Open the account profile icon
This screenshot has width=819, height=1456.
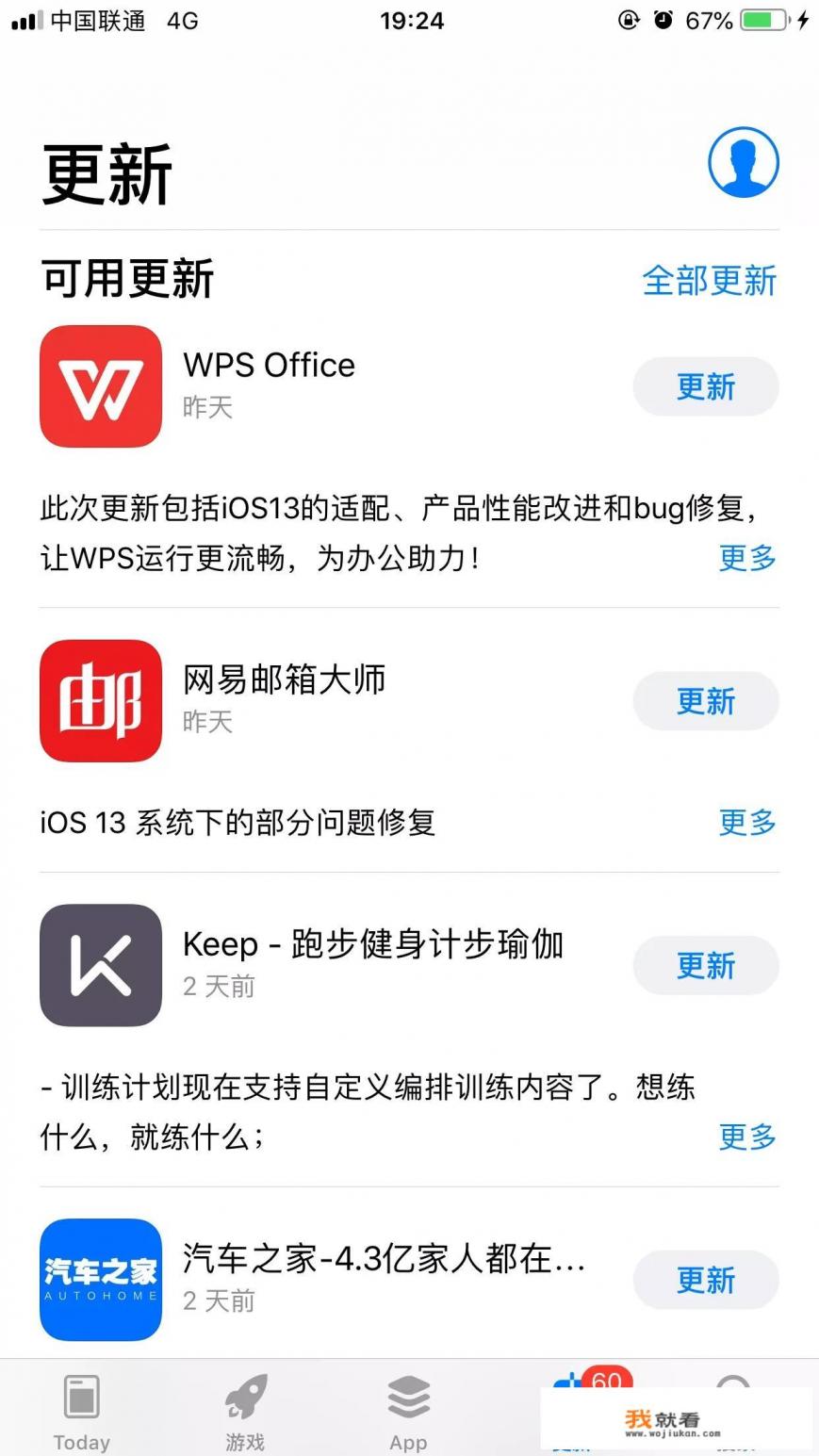click(x=743, y=162)
